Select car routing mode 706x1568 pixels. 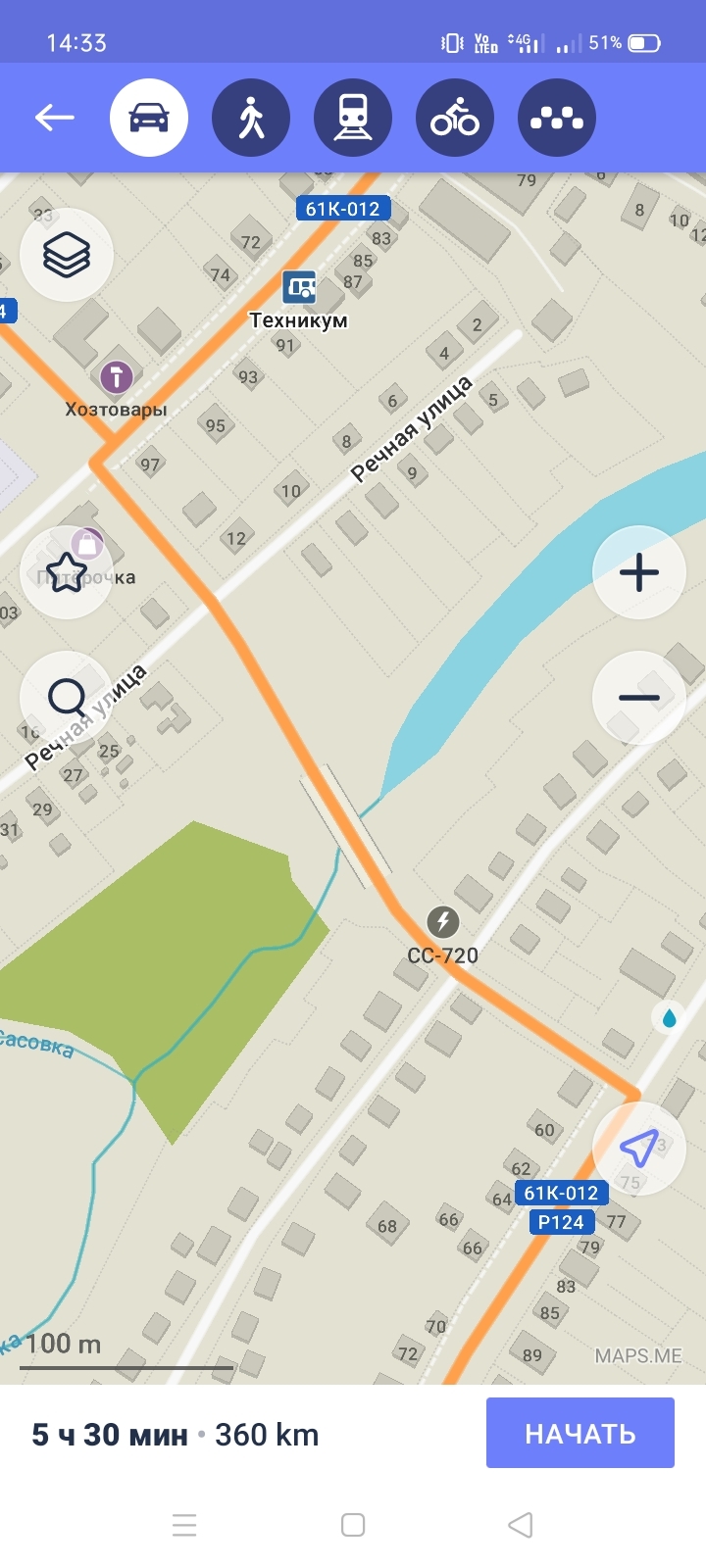click(149, 119)
